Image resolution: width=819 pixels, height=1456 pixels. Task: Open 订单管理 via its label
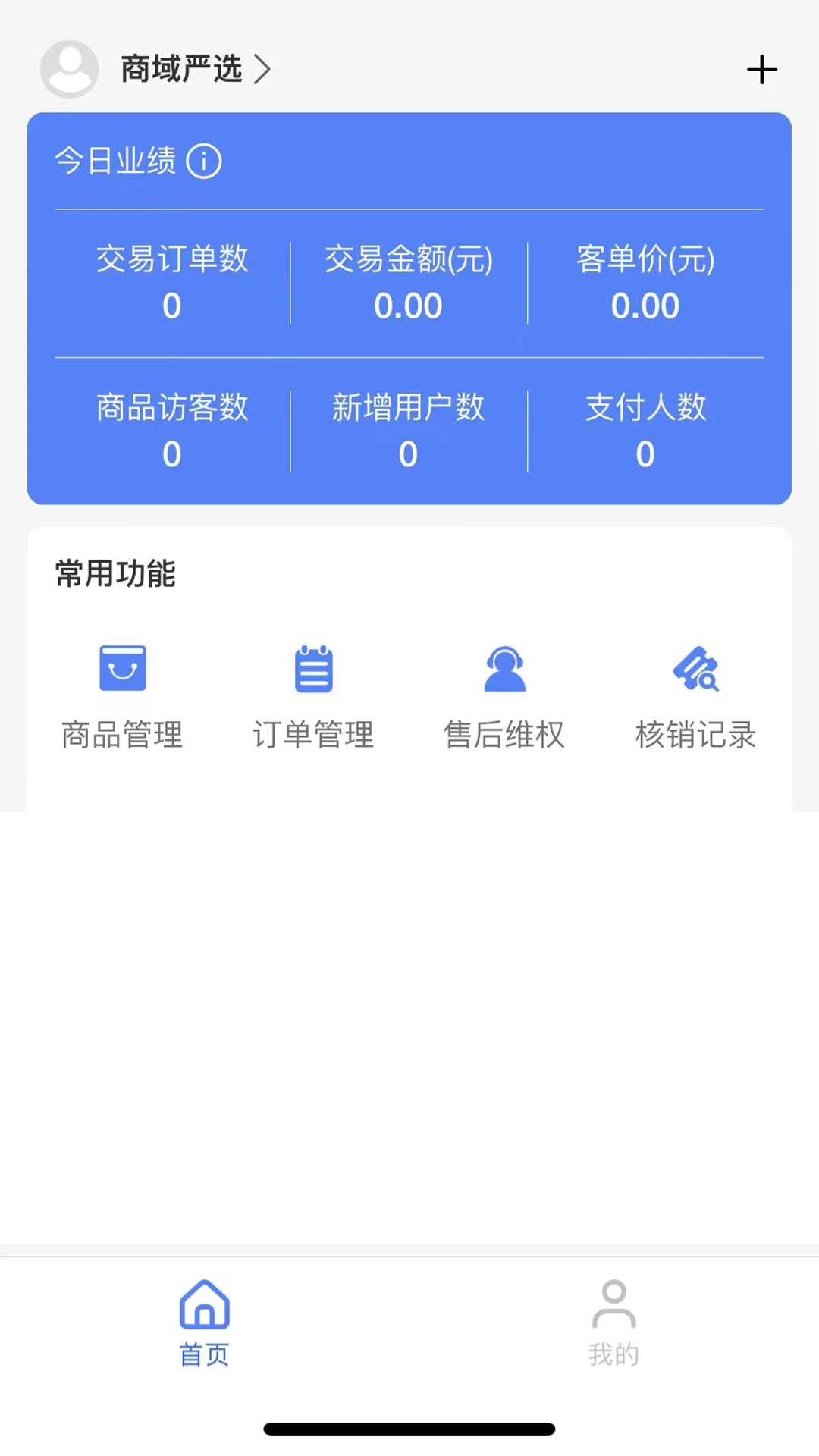pyautogui.click(x=313, y=733)
